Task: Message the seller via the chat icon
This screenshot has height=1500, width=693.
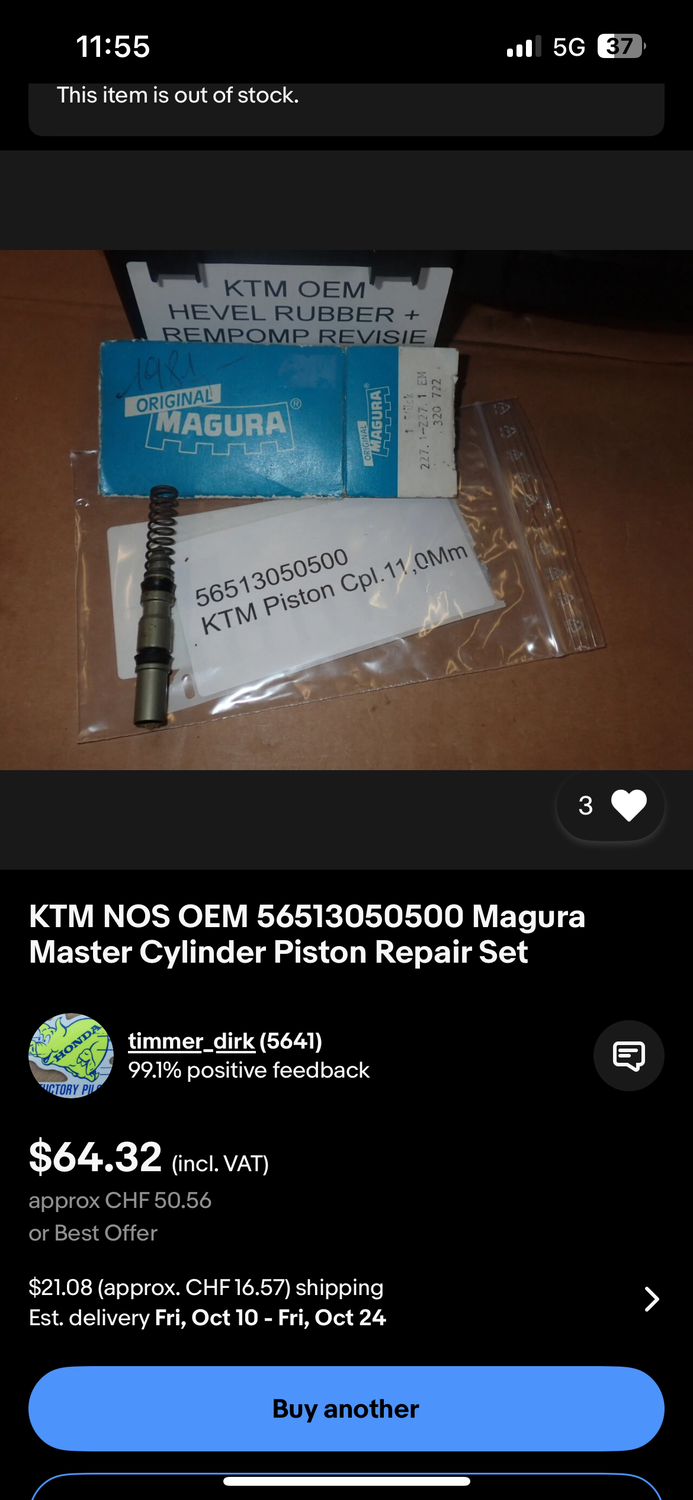Action: (x=628, y=1055)
